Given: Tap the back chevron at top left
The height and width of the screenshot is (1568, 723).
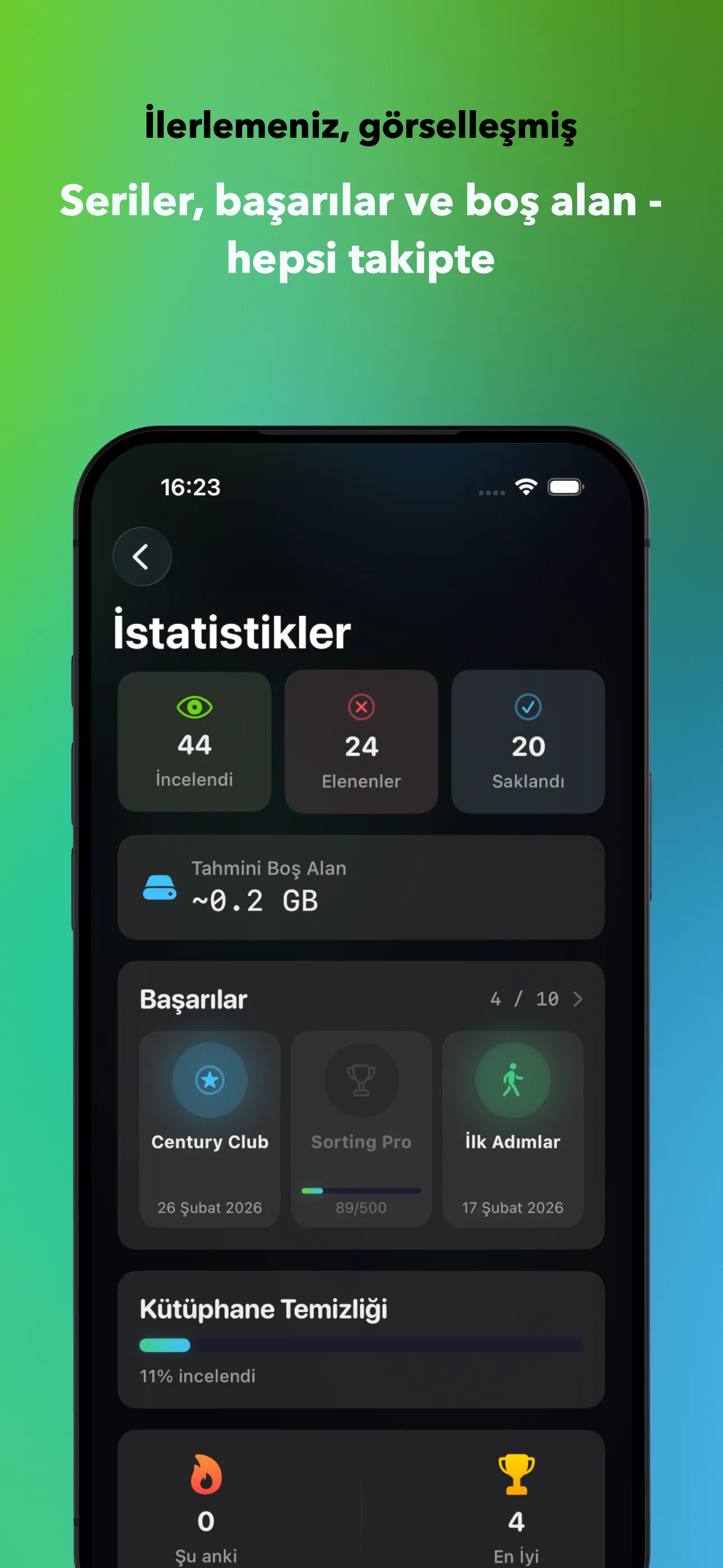Looking at the screenshot, I should [142, 556].
